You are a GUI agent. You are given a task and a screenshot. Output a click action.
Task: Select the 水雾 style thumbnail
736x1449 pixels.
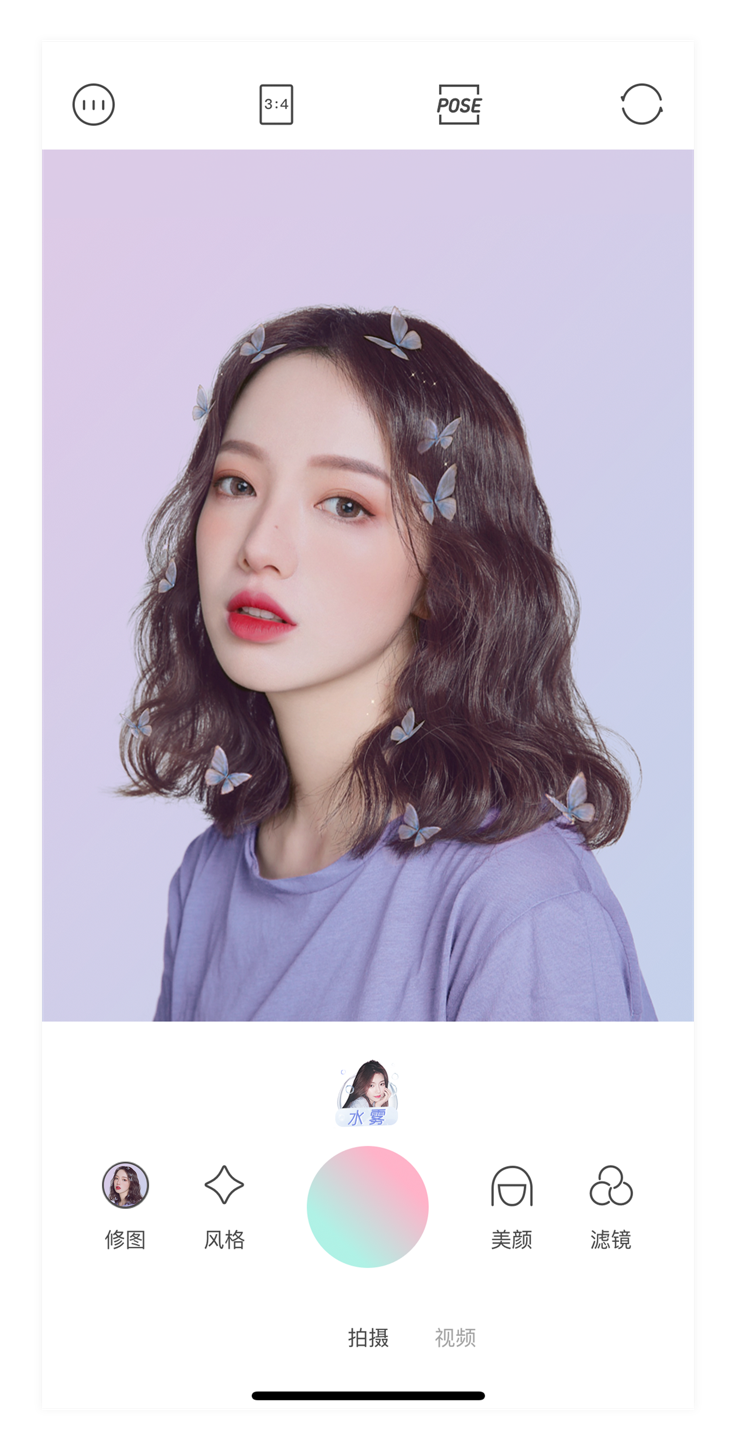[x=367, y=1094]
